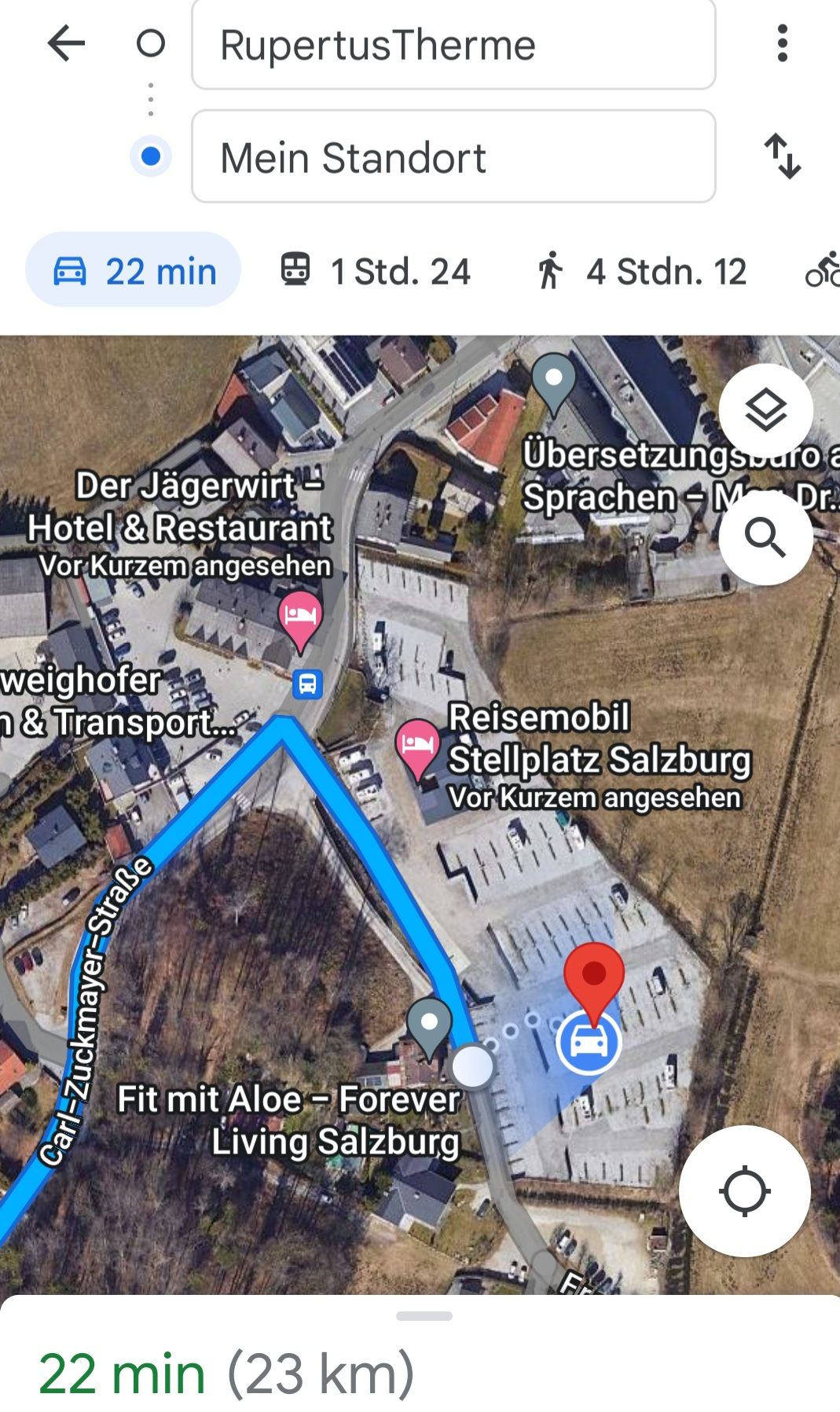The height and width of the screenshot is (1412, 840).
Task: Open Fit mit Aloe place marker
Action: coord(429,1026)
